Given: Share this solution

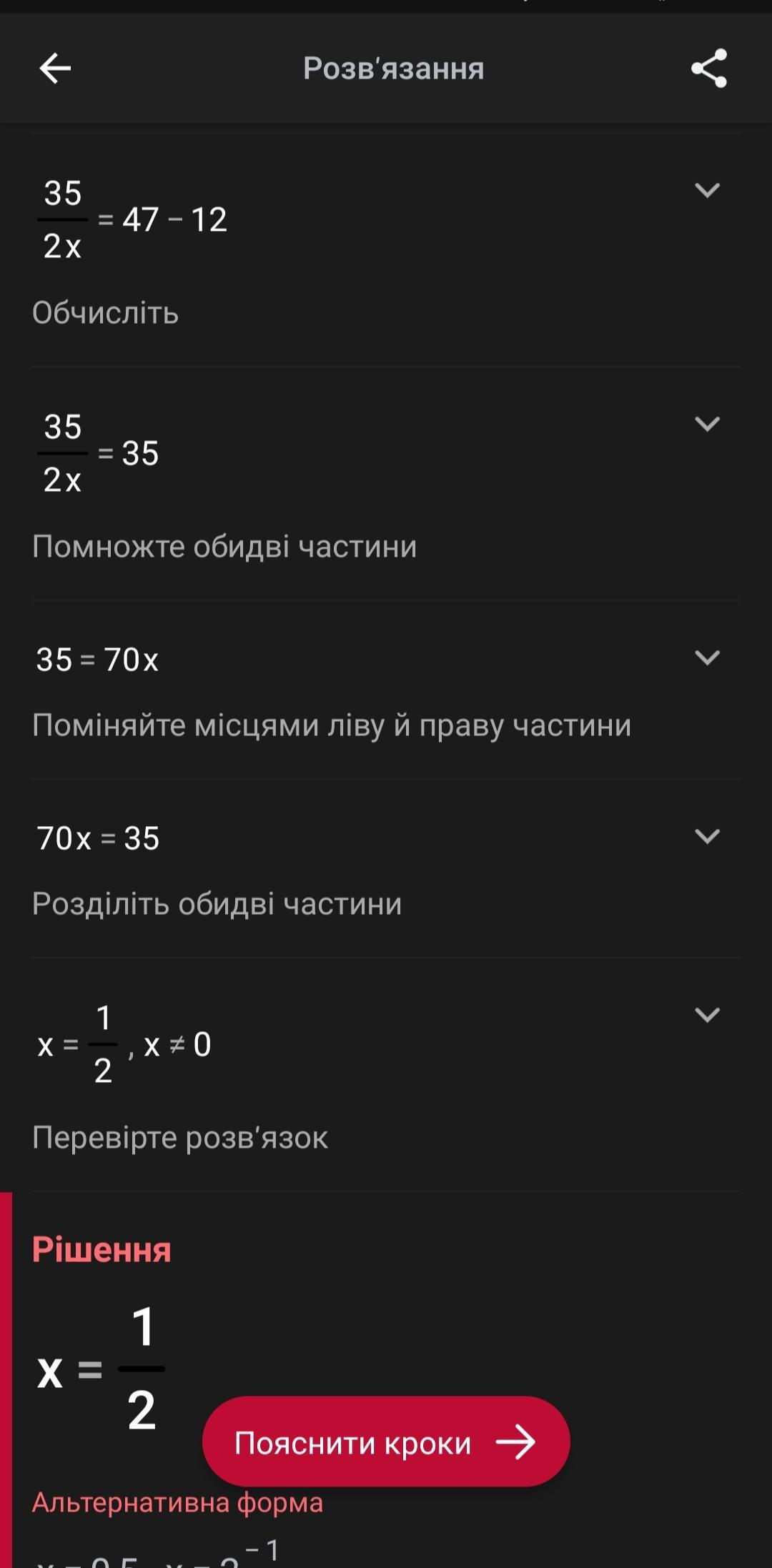Looking at the screenshot, I should tap(709, 69).
